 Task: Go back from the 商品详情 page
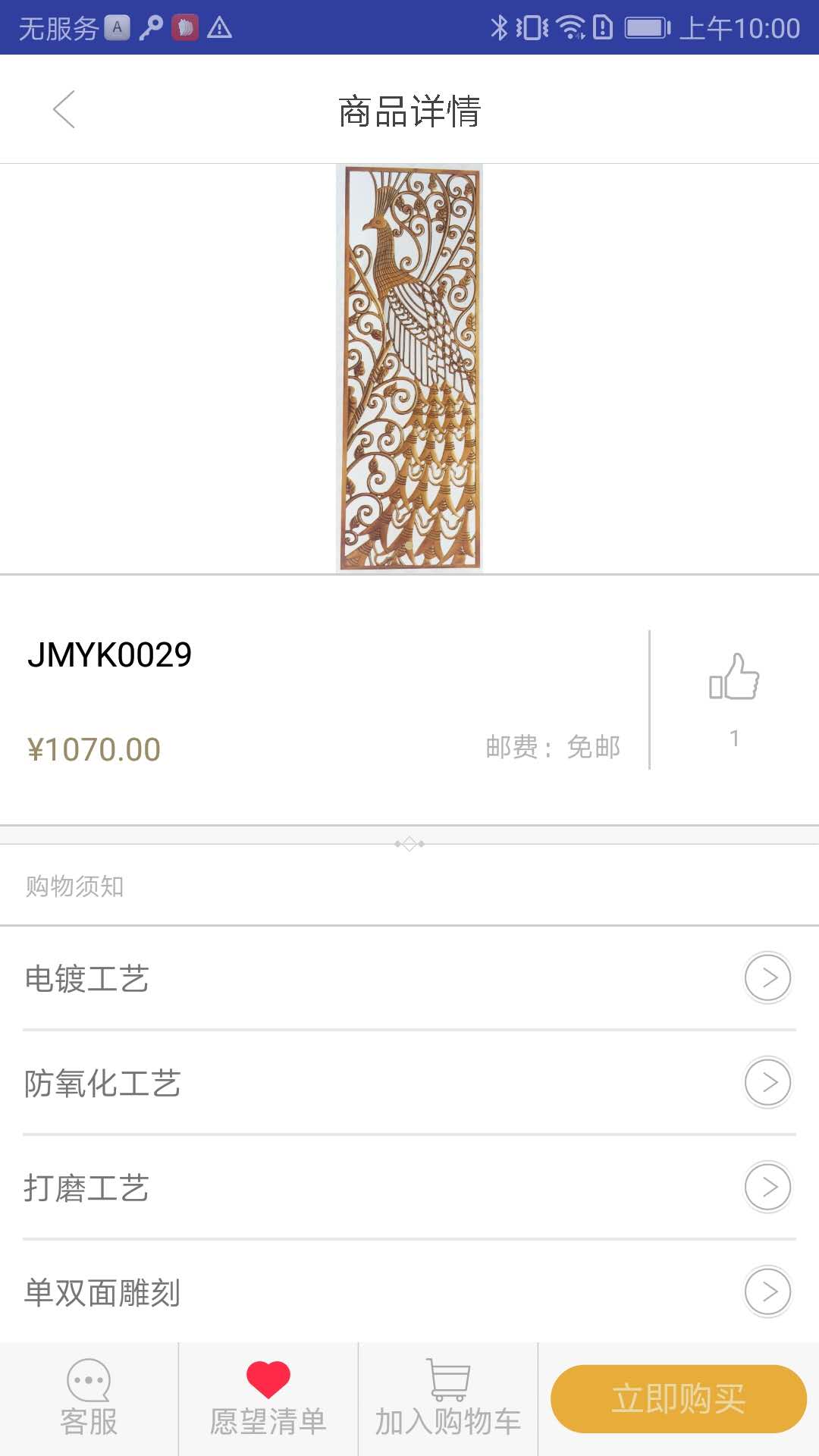click(x=64, y=110)
